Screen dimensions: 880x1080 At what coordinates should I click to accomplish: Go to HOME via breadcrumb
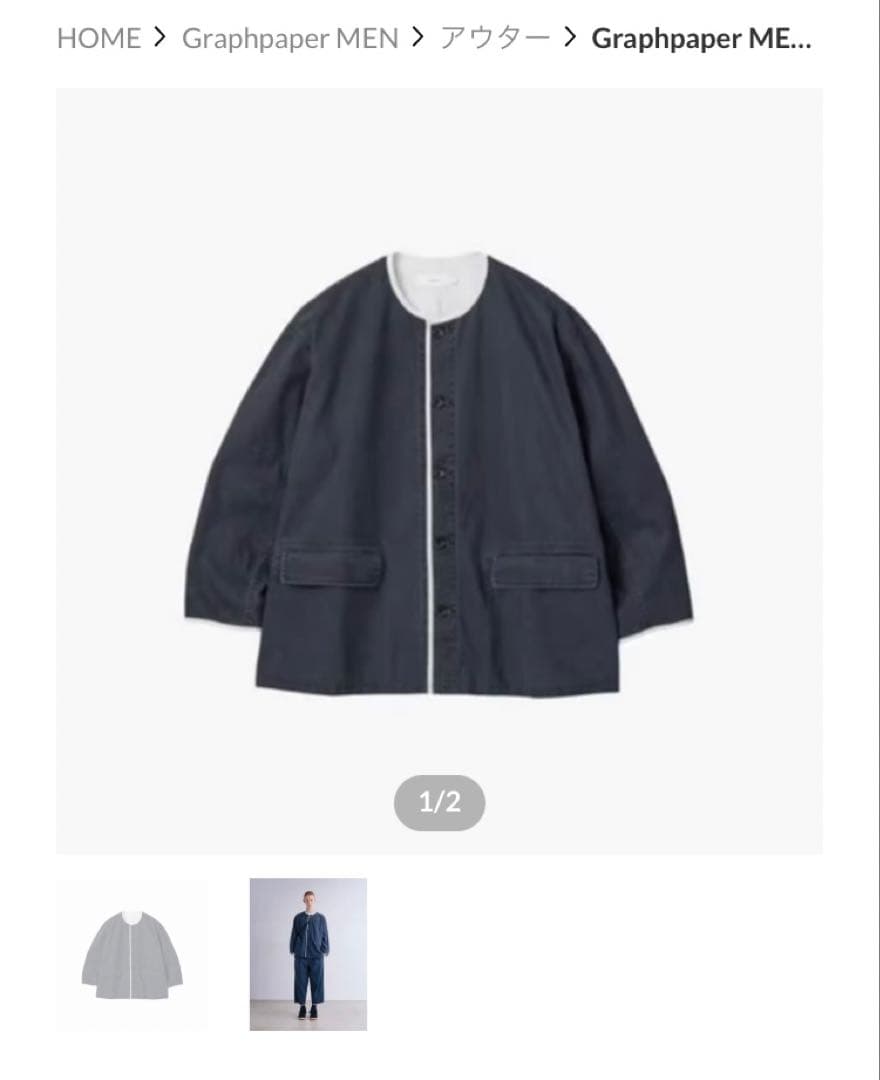[98, 39]
